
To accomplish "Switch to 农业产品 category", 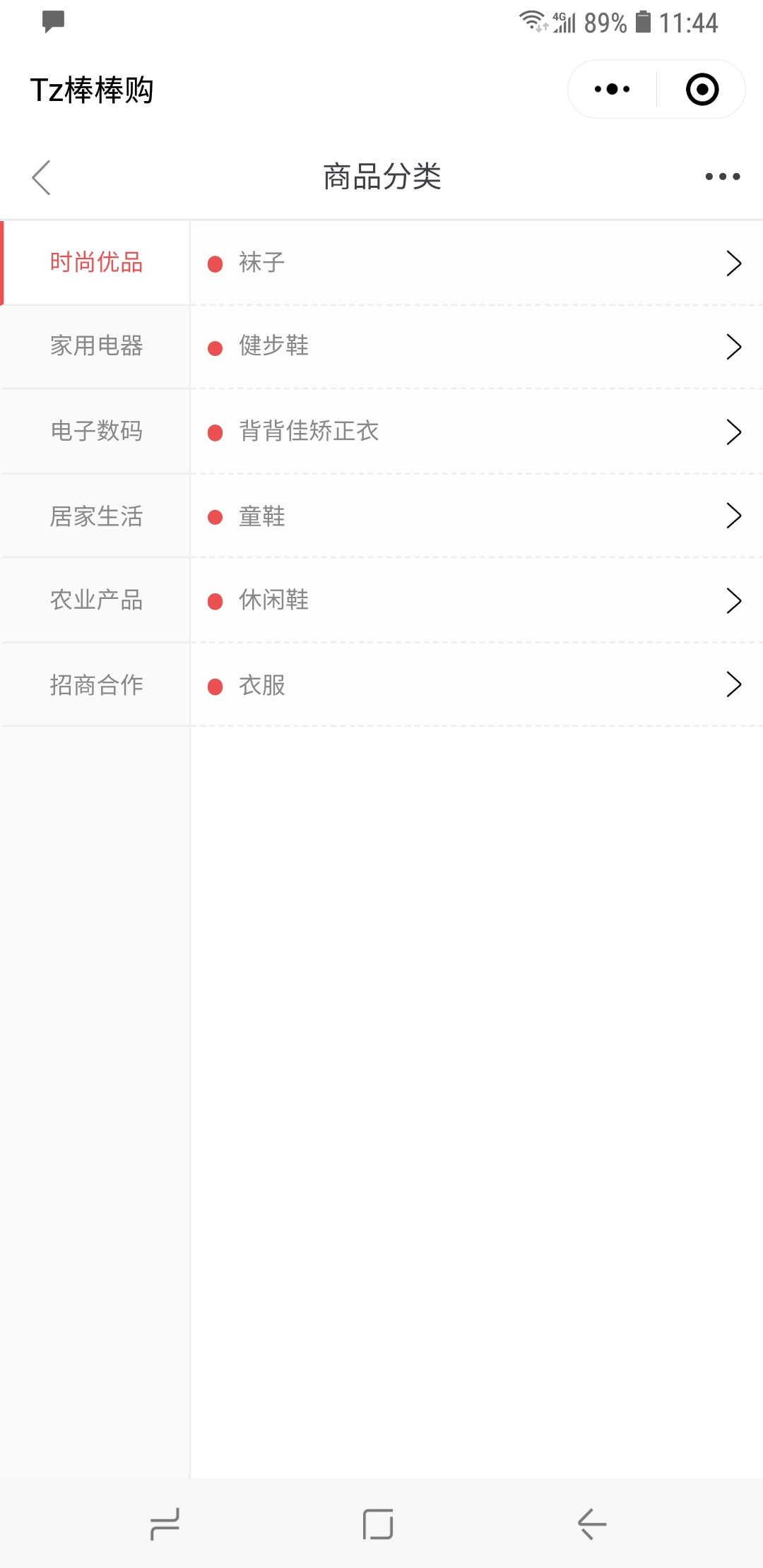I will pos(96,600).
